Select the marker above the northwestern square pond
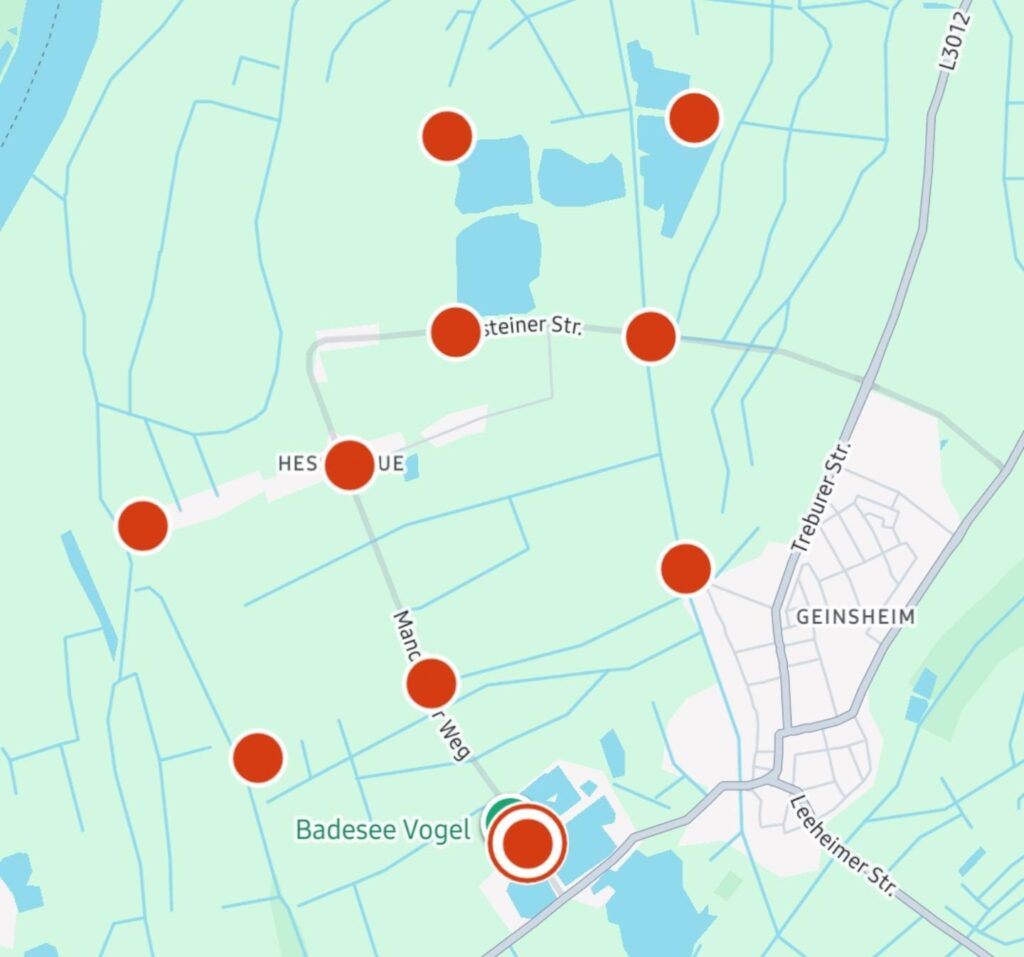1024x957 pixels. 447,137
